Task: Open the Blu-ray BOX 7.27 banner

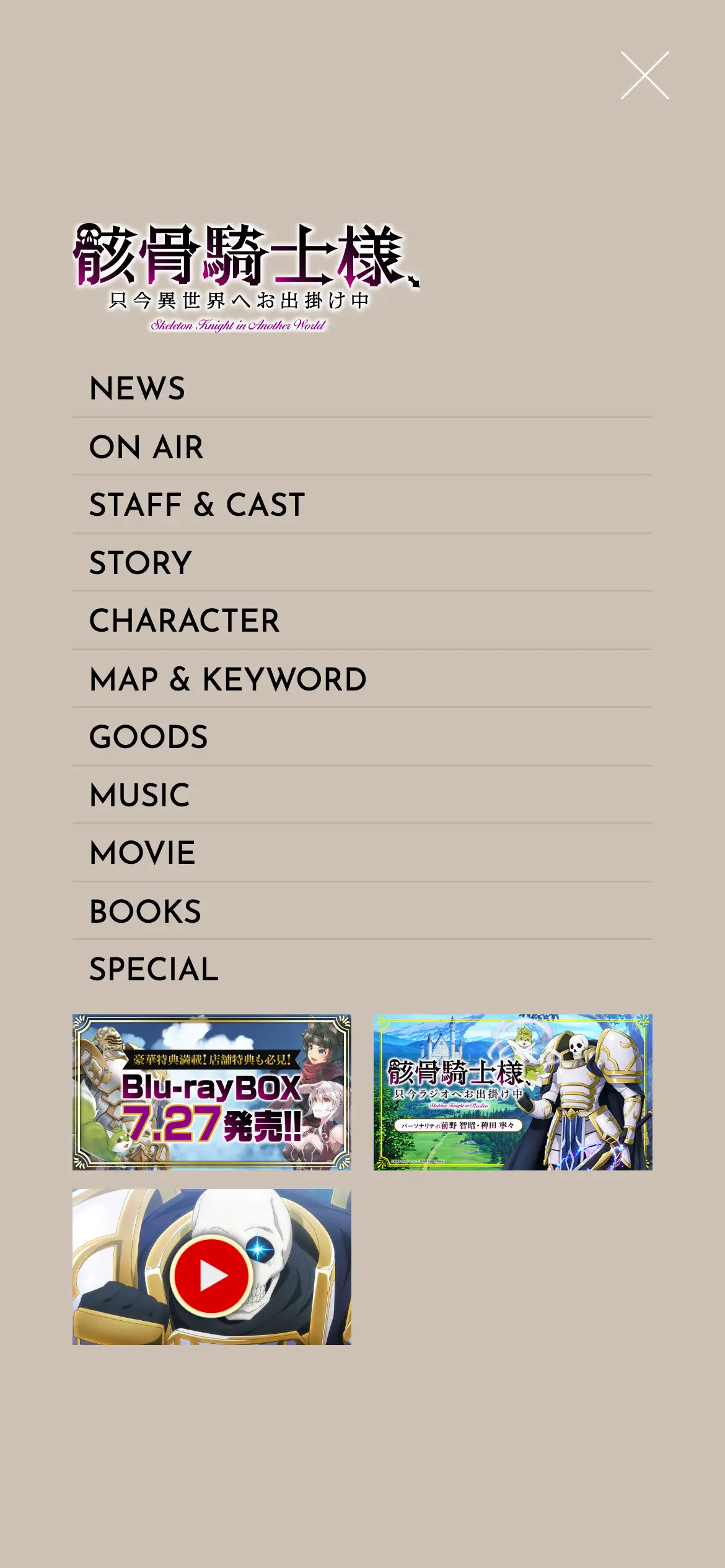Action: (x=211, y=1092)
